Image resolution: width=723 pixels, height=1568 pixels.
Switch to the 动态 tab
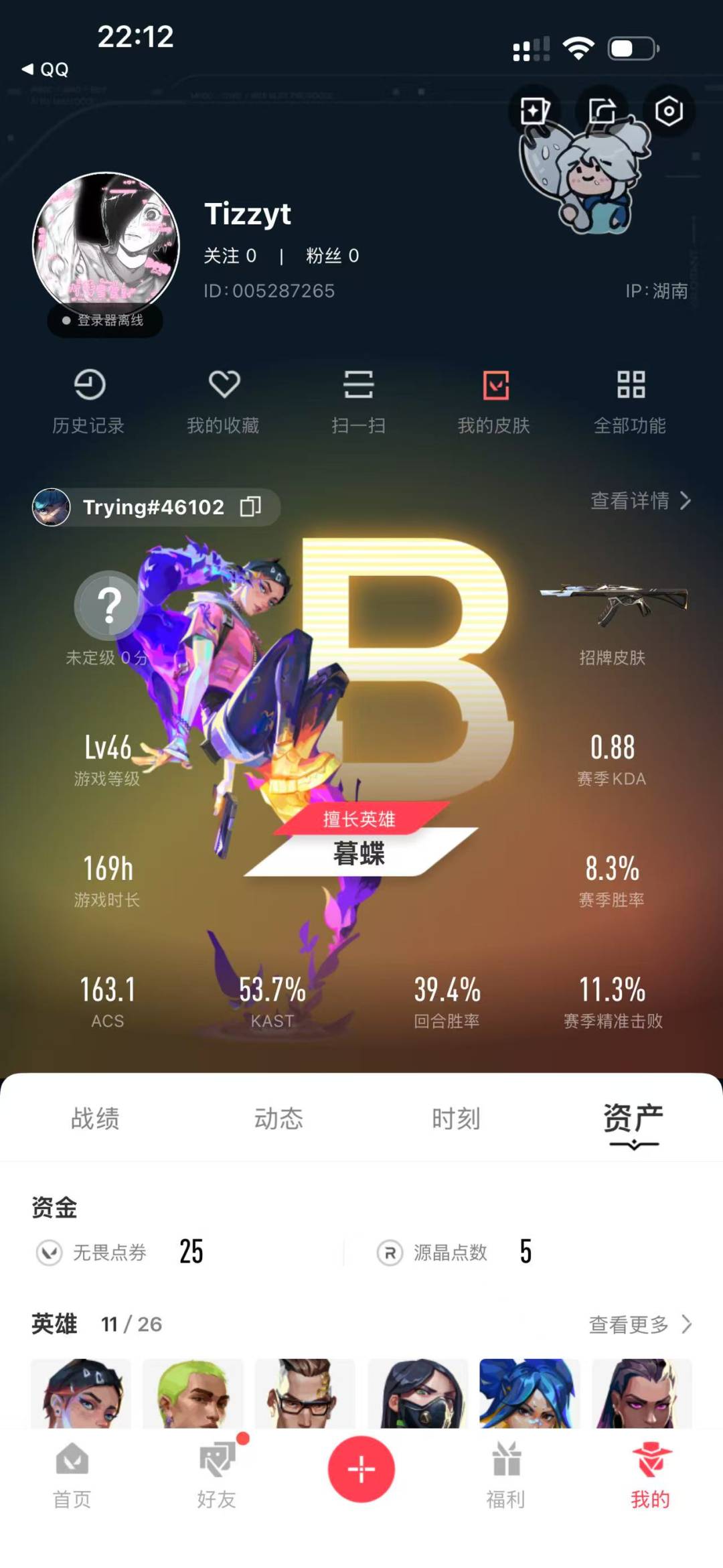[x=278, y=1119]
